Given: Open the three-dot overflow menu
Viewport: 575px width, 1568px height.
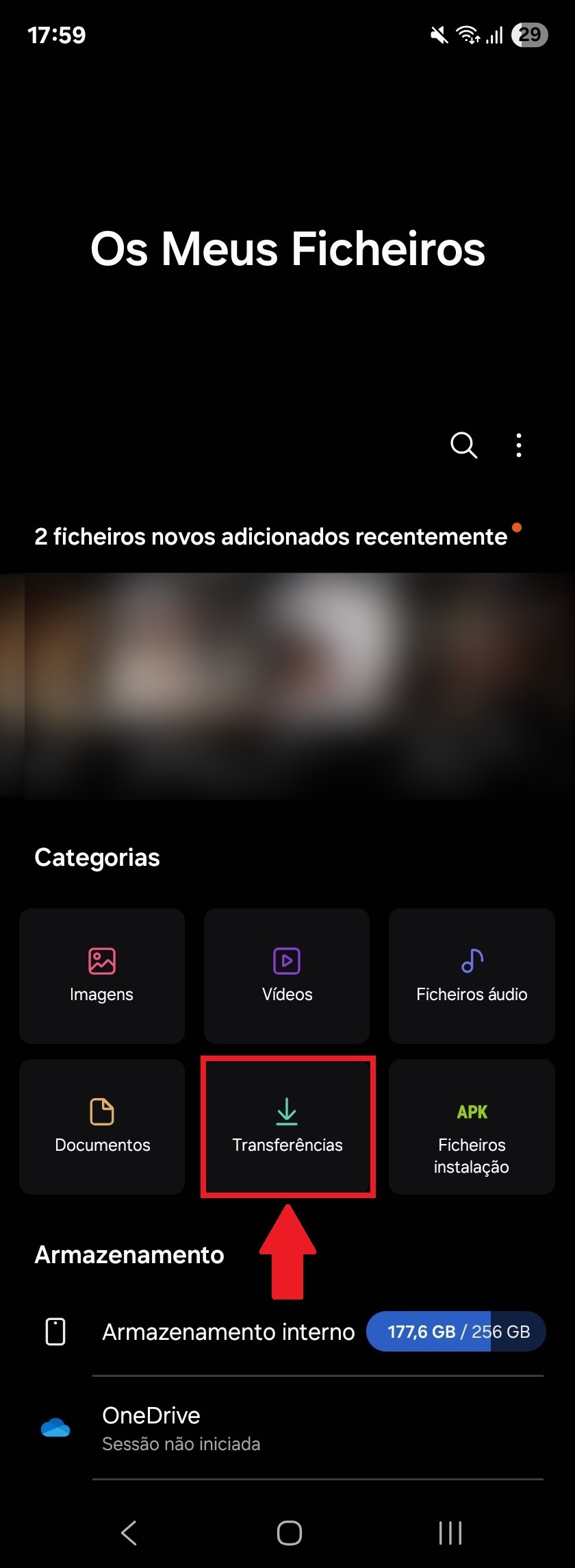Looking at the screenshot, I should pos(519,445).
